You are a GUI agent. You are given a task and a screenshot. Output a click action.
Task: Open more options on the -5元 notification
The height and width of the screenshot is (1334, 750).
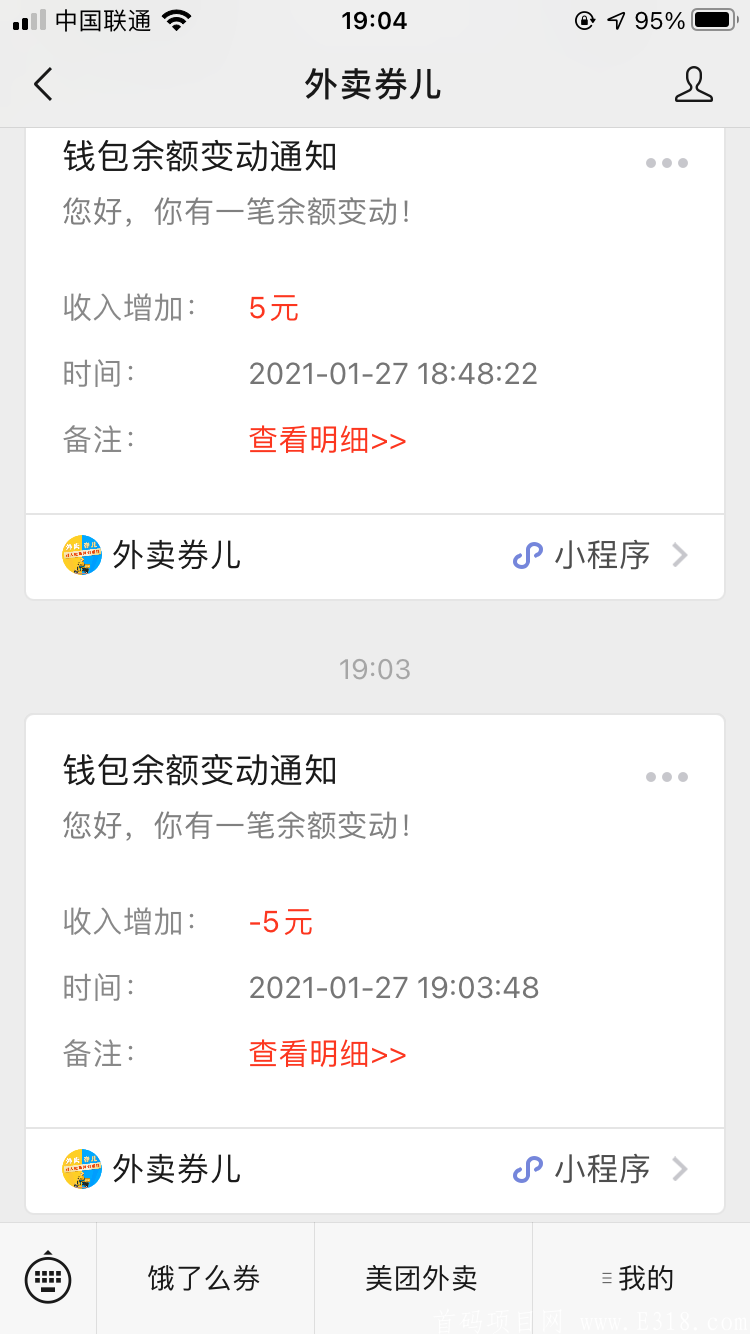(666, 777)
